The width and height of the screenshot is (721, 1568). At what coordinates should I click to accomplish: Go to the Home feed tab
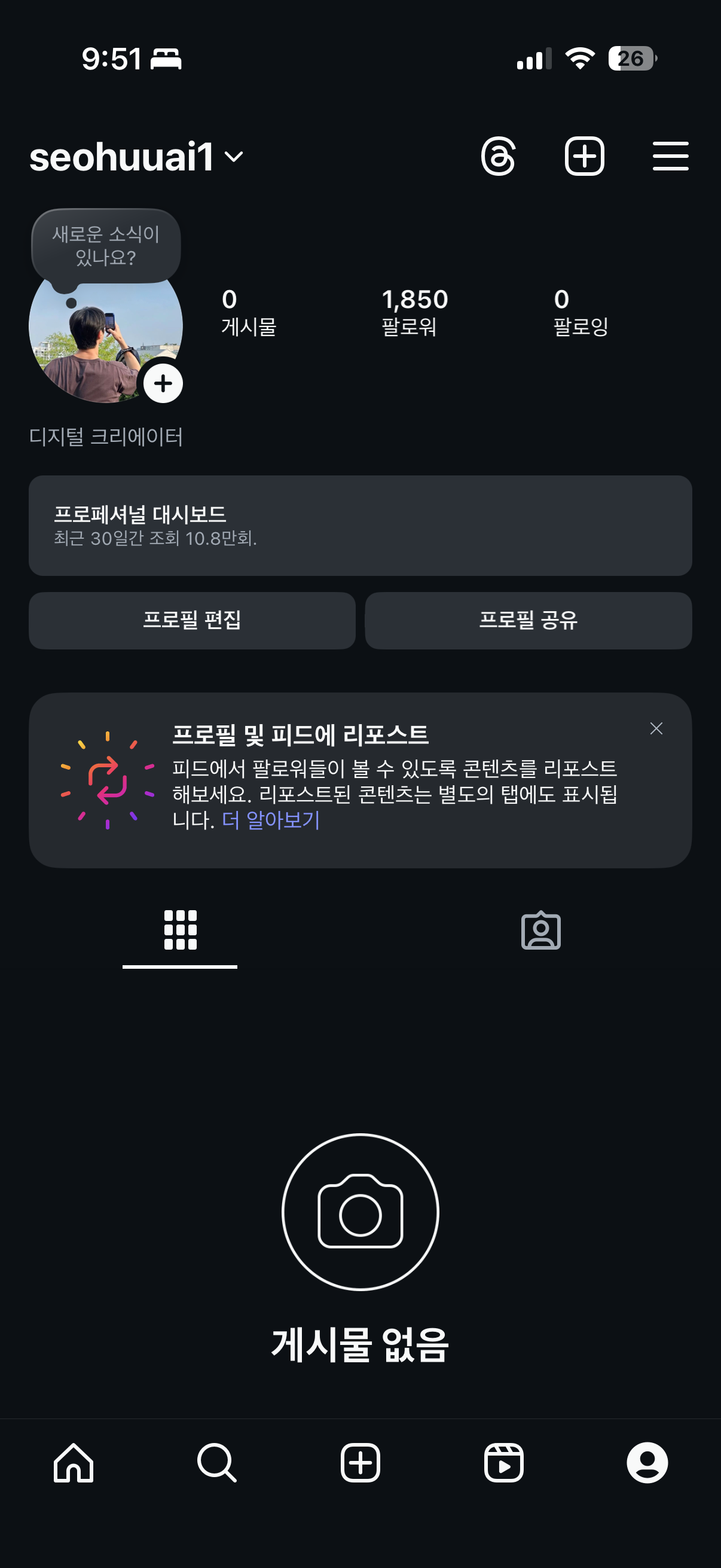click(x=74, y=1462)
